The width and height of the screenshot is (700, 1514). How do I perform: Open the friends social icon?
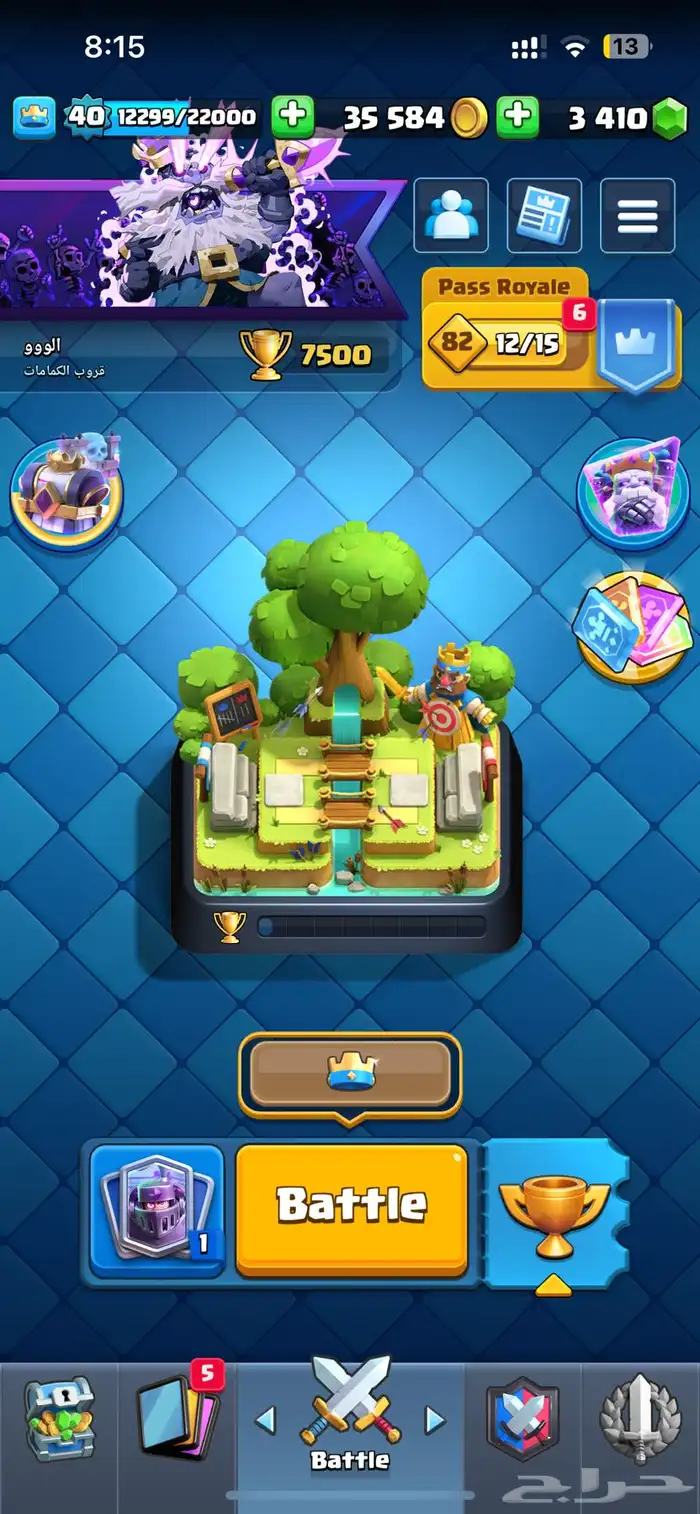[x=450, y=215]
